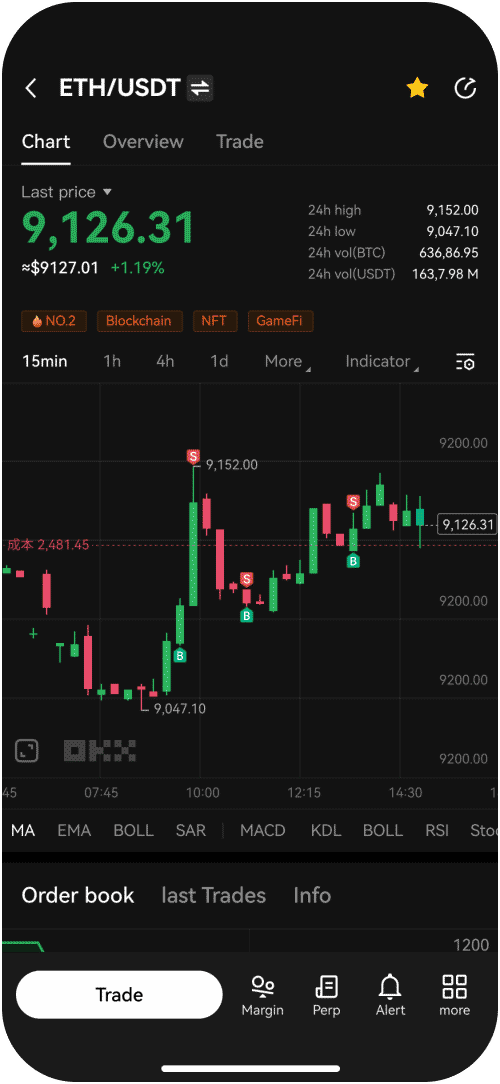Tap the white Trade button
The image size is (500, 1084).
[119, 995]
